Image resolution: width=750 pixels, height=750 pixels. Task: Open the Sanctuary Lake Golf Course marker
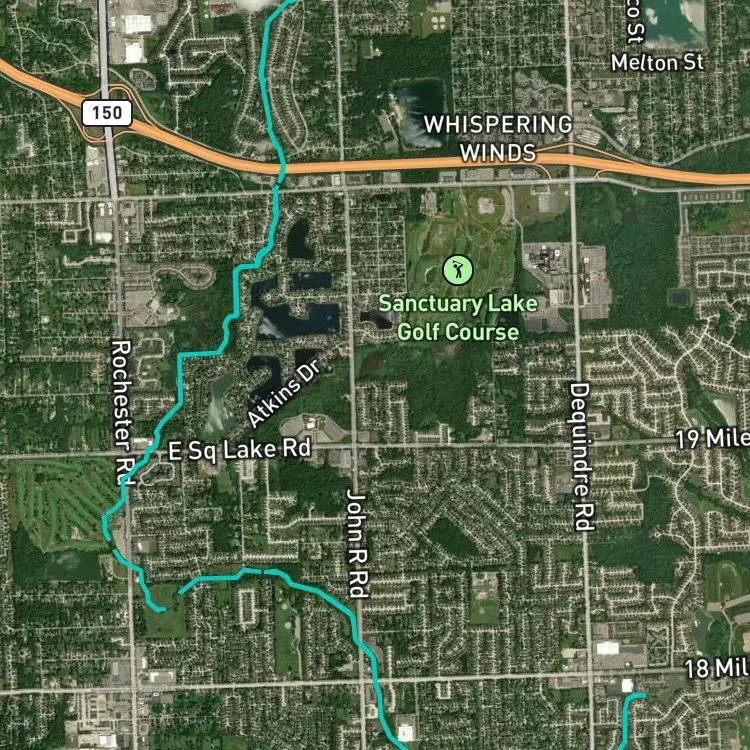click(458, 270)
